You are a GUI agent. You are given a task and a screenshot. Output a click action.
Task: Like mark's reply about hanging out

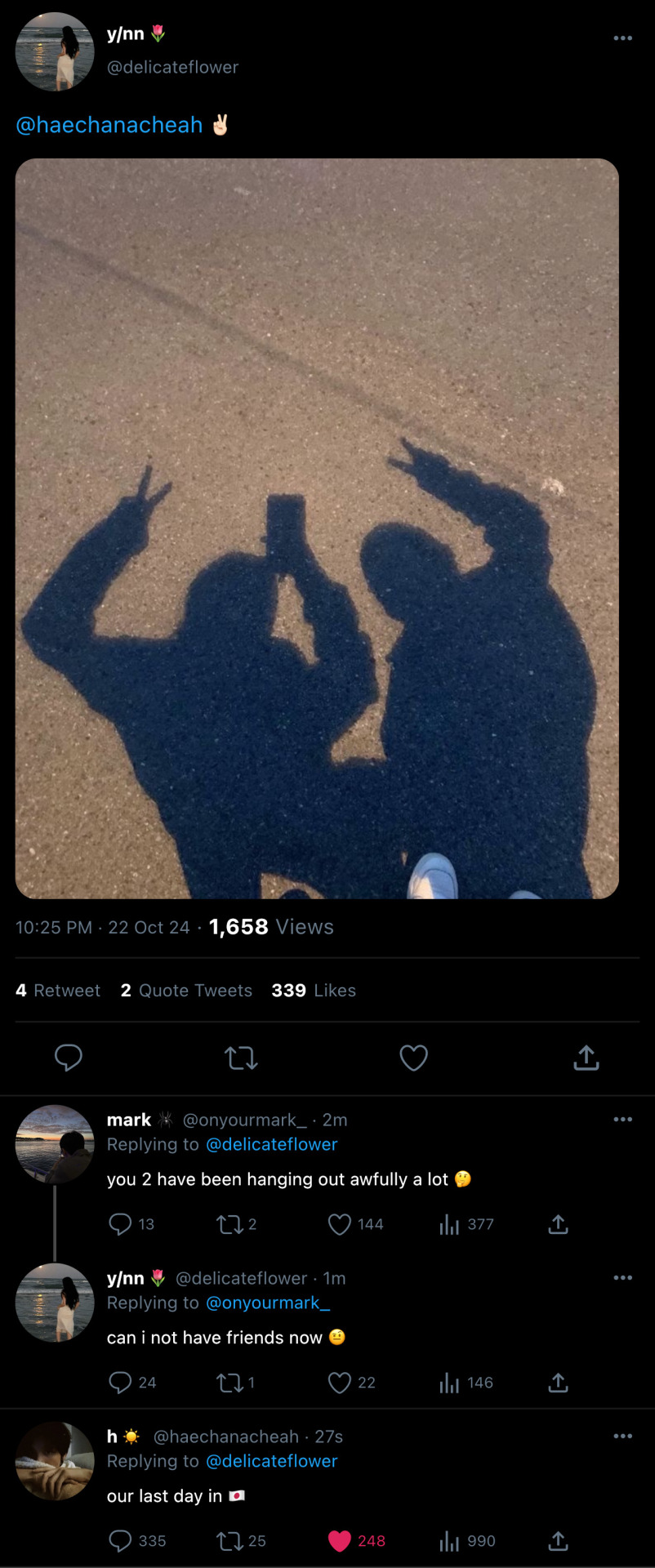[340, 1224]
